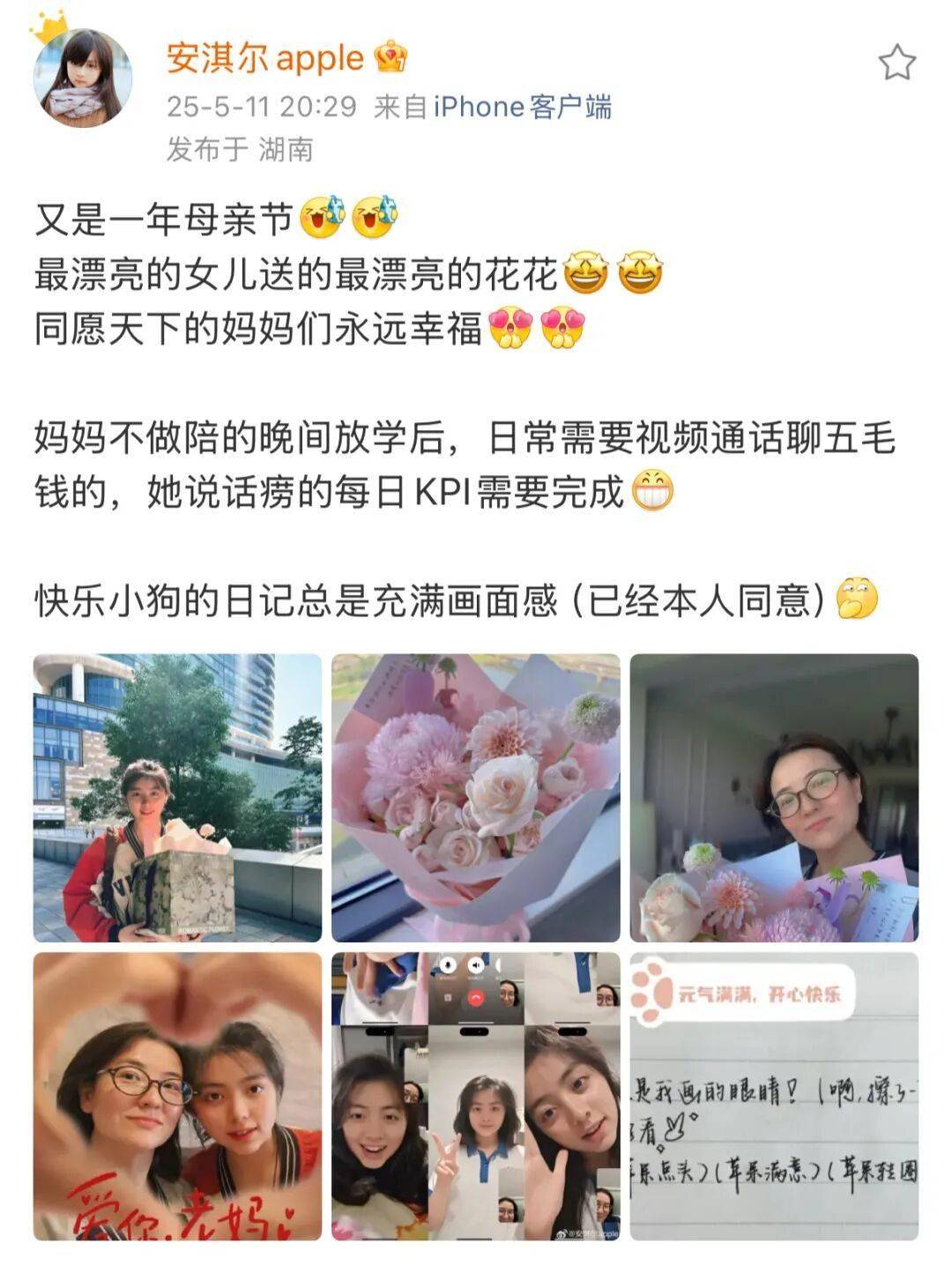View the photo of the girl holding a flower box
952x1266 pixels.
point(177,798)
